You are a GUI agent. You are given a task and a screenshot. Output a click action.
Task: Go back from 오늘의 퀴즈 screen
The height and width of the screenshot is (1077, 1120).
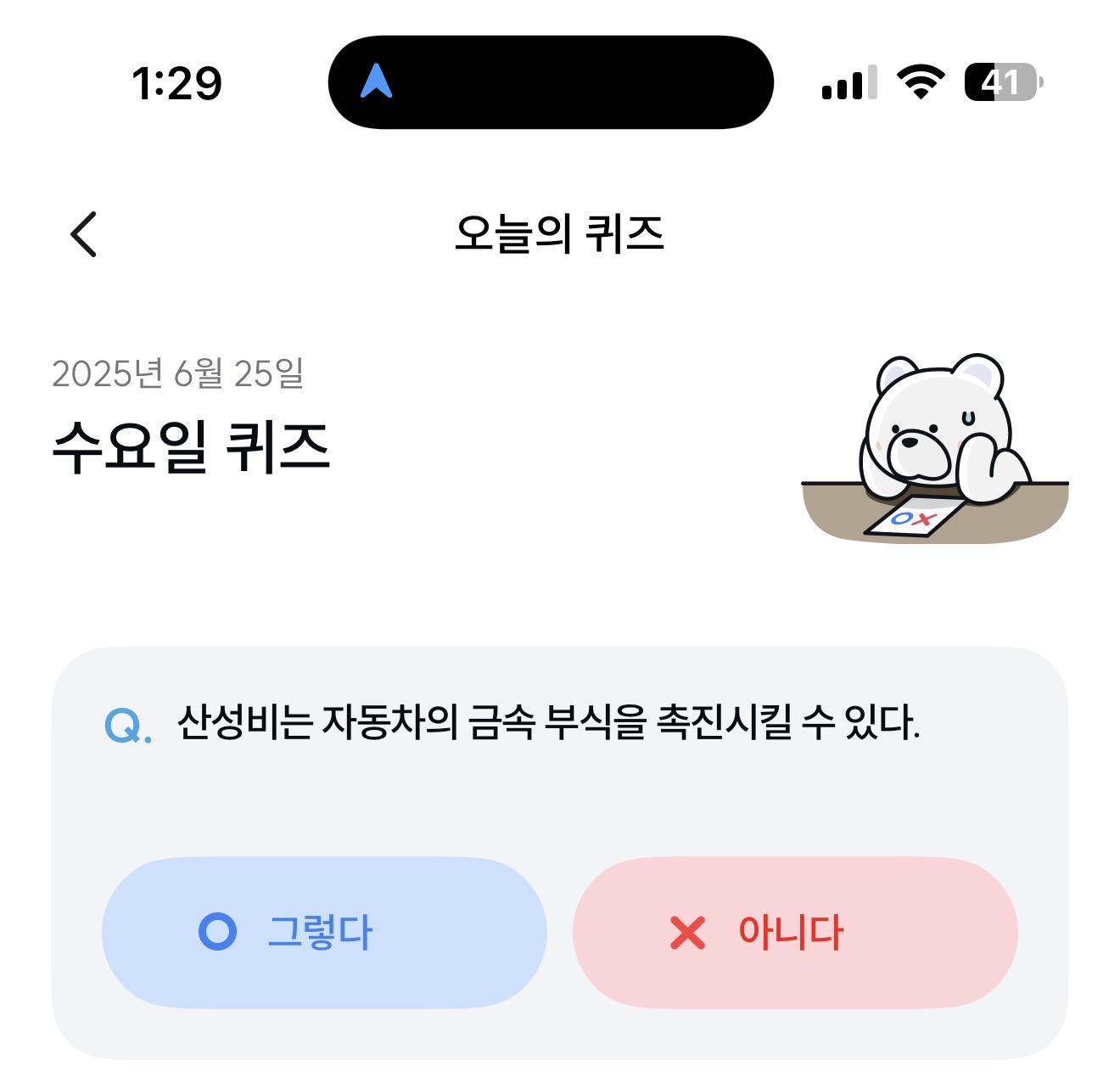(84, 233)
